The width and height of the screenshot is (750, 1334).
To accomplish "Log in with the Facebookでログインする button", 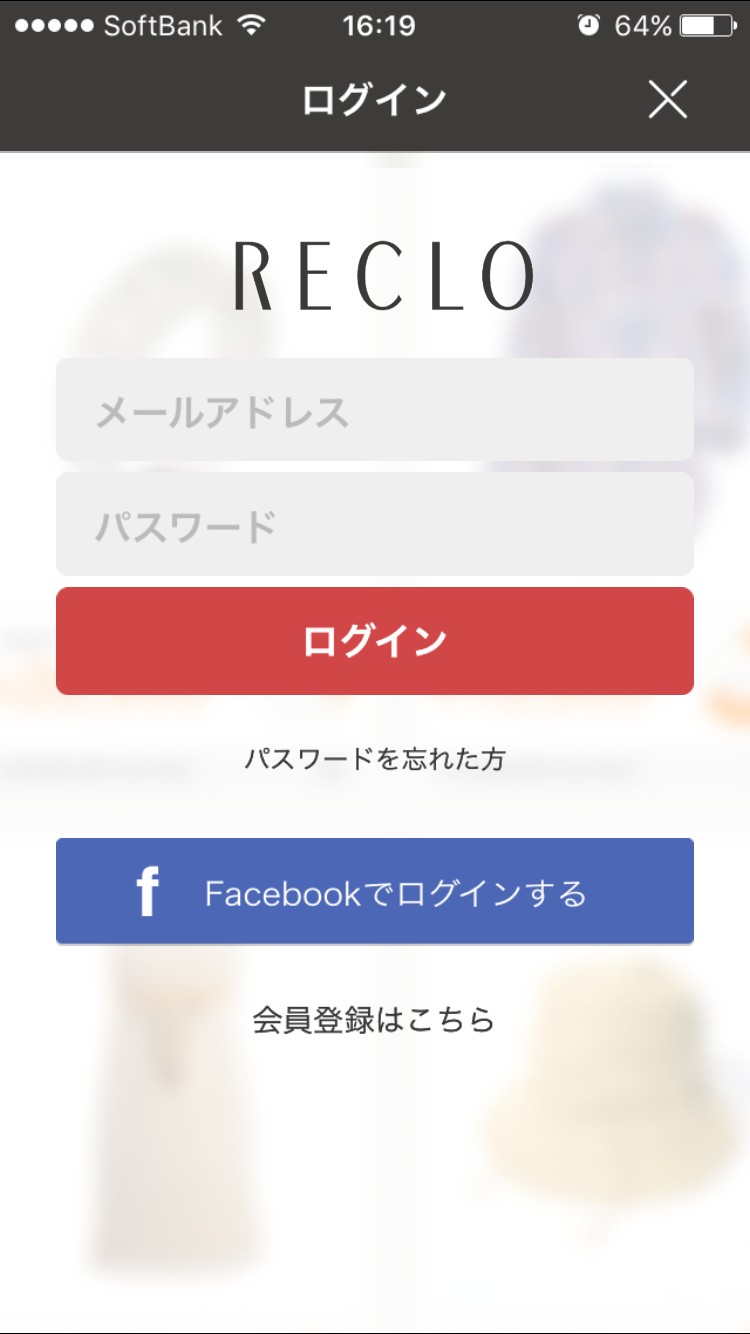I will pos(375,891).
